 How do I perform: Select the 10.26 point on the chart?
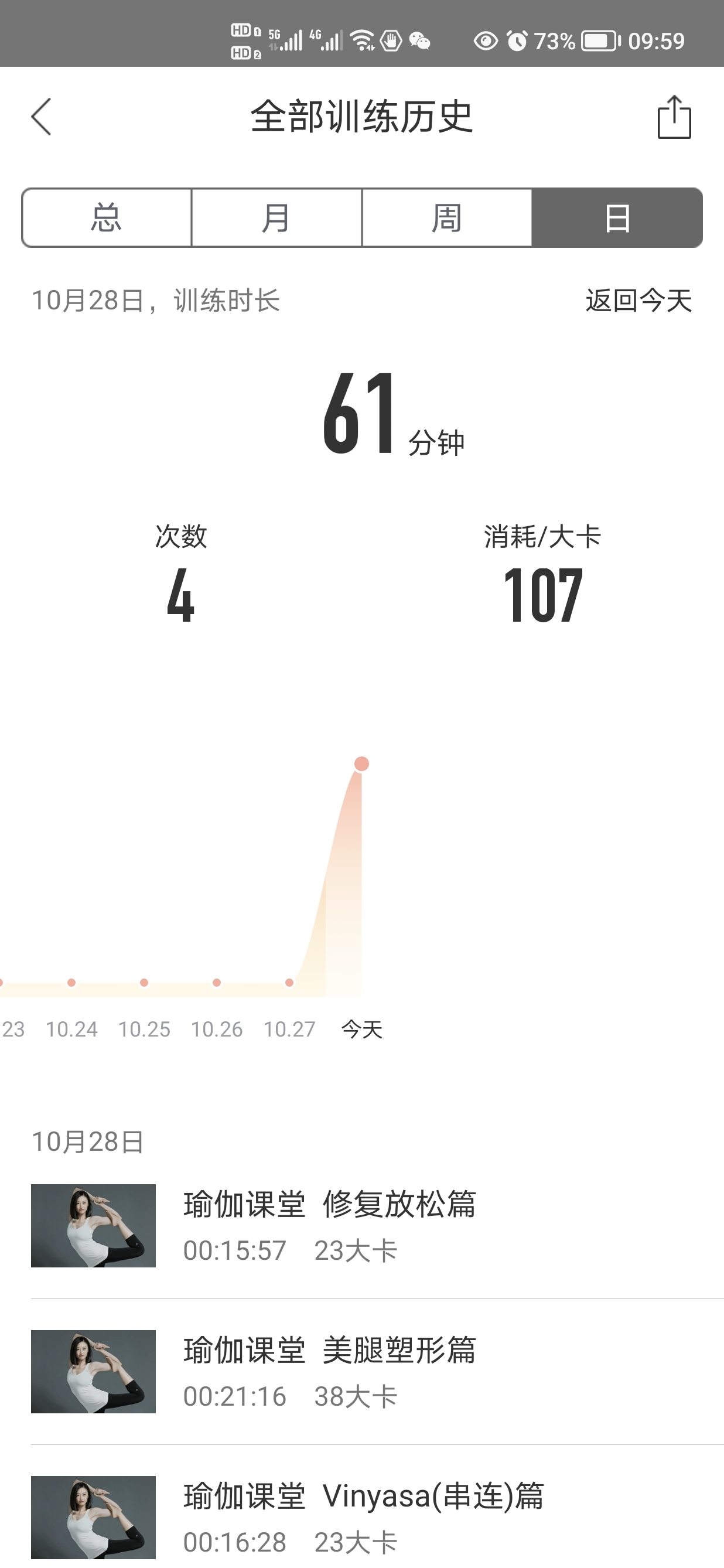(217, 983)
